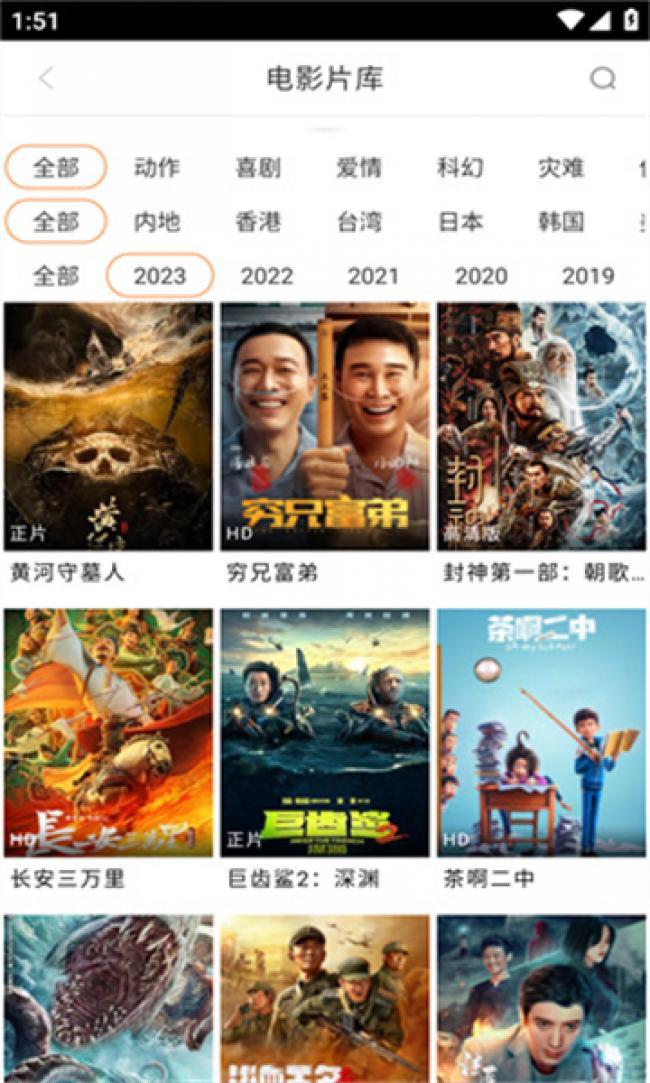Viewport: 650px width, 1083px height.
Task: Filter by region 韩国
Action: tap(561, 222)
